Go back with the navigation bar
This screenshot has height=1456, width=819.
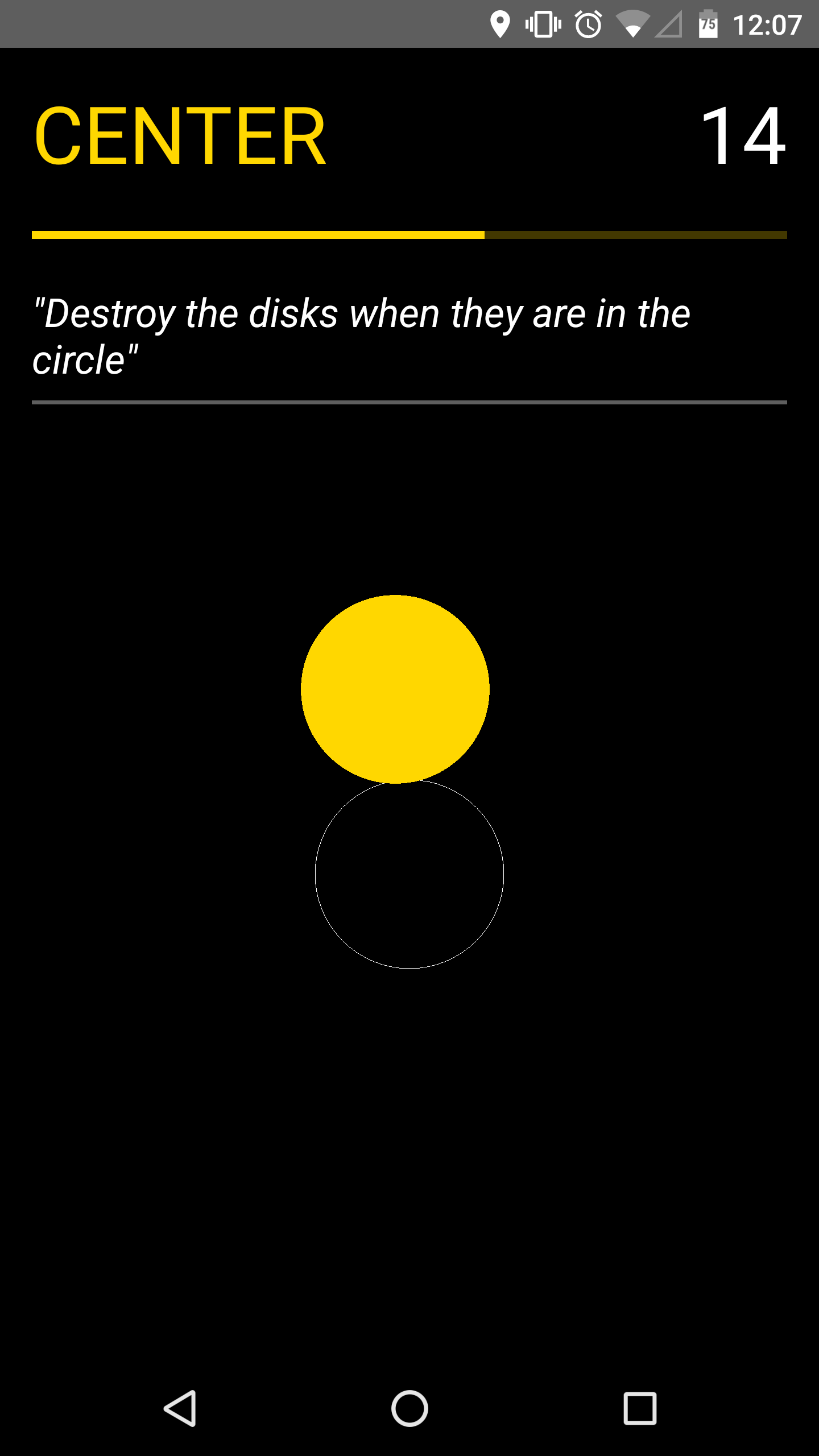point(180,1408)
